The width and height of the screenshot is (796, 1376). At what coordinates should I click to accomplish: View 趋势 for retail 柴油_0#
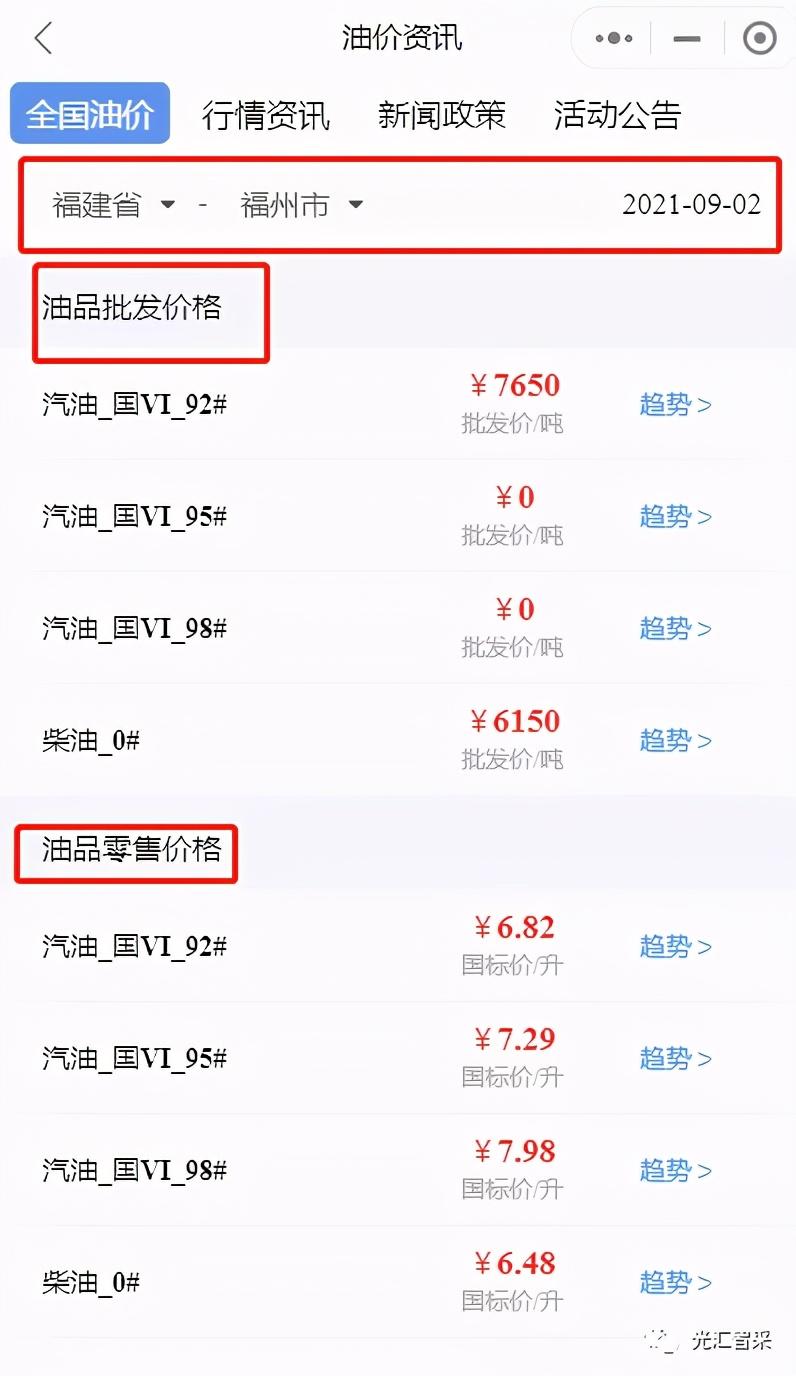[x=675, y=1282]
